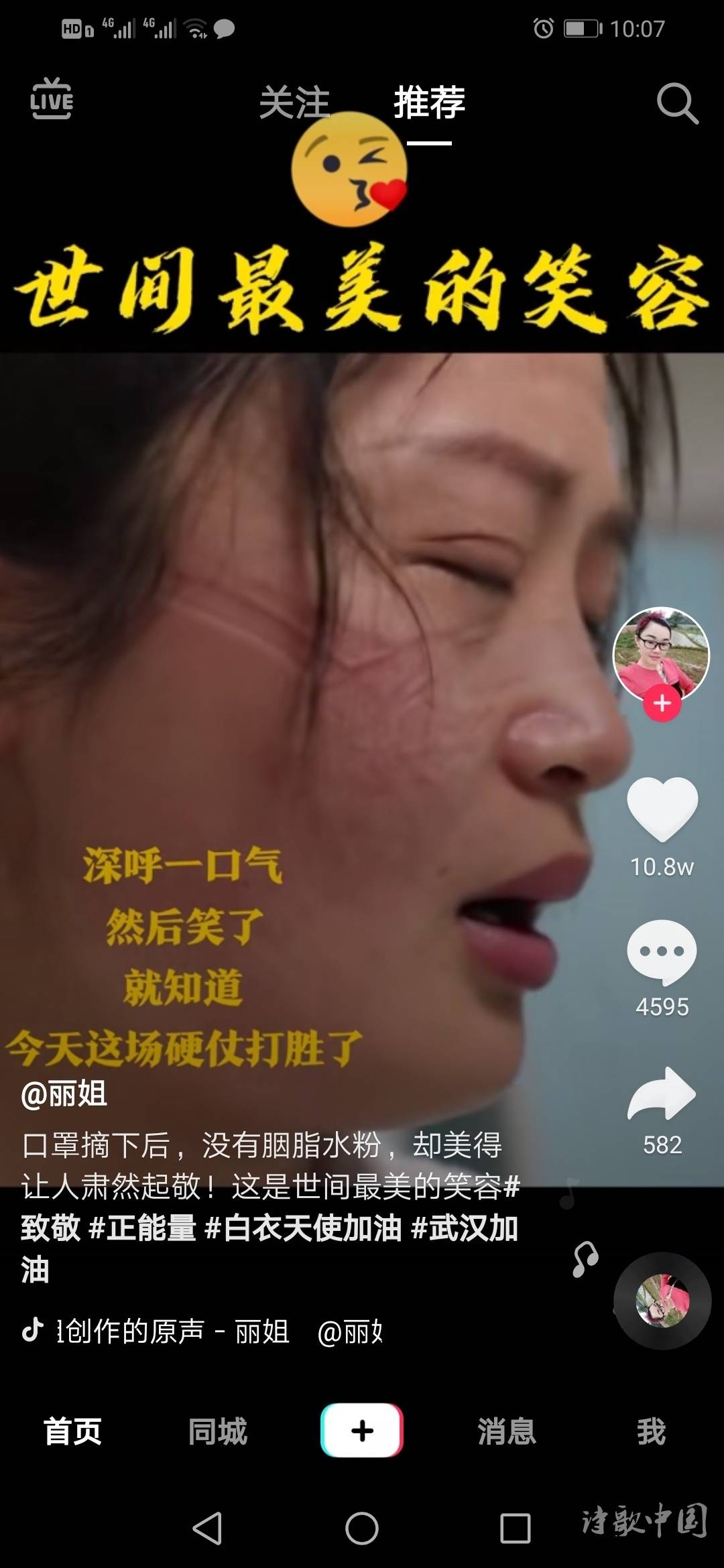Switch to the 关注 tab
The image size is (724, 1568).
coord(294,103)
